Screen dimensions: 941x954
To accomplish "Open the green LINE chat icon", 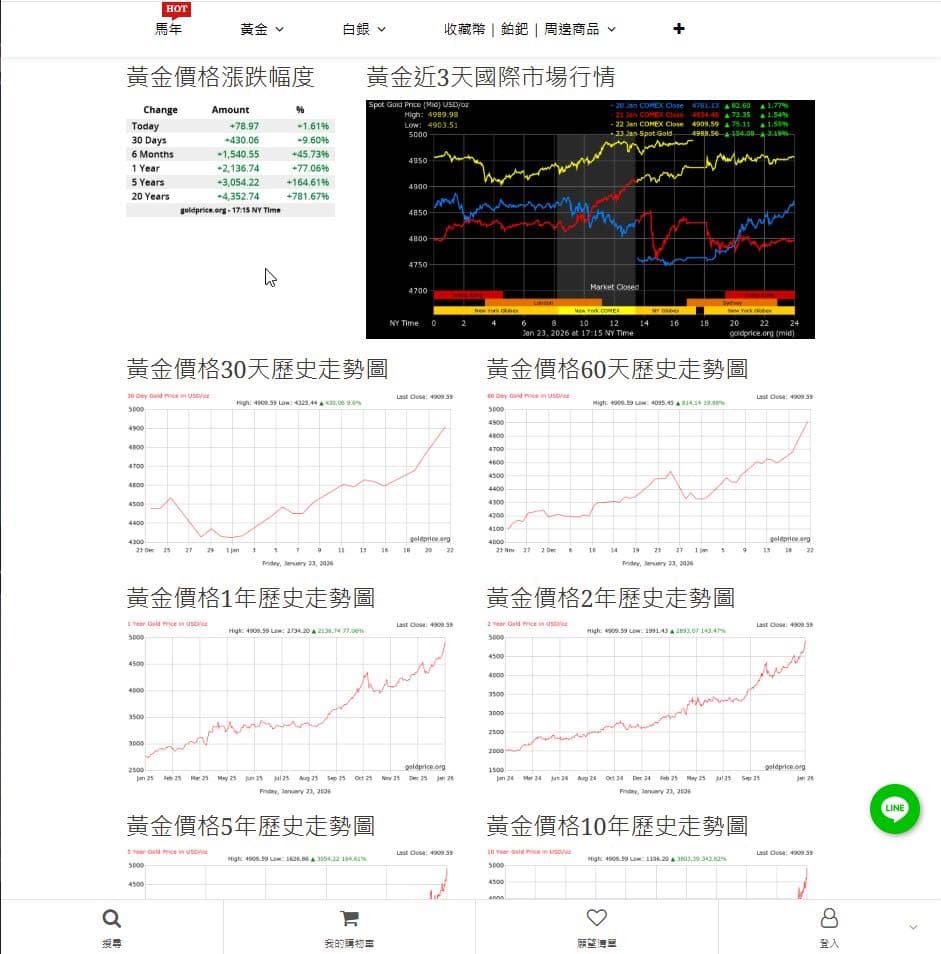I will pos(894,810).
